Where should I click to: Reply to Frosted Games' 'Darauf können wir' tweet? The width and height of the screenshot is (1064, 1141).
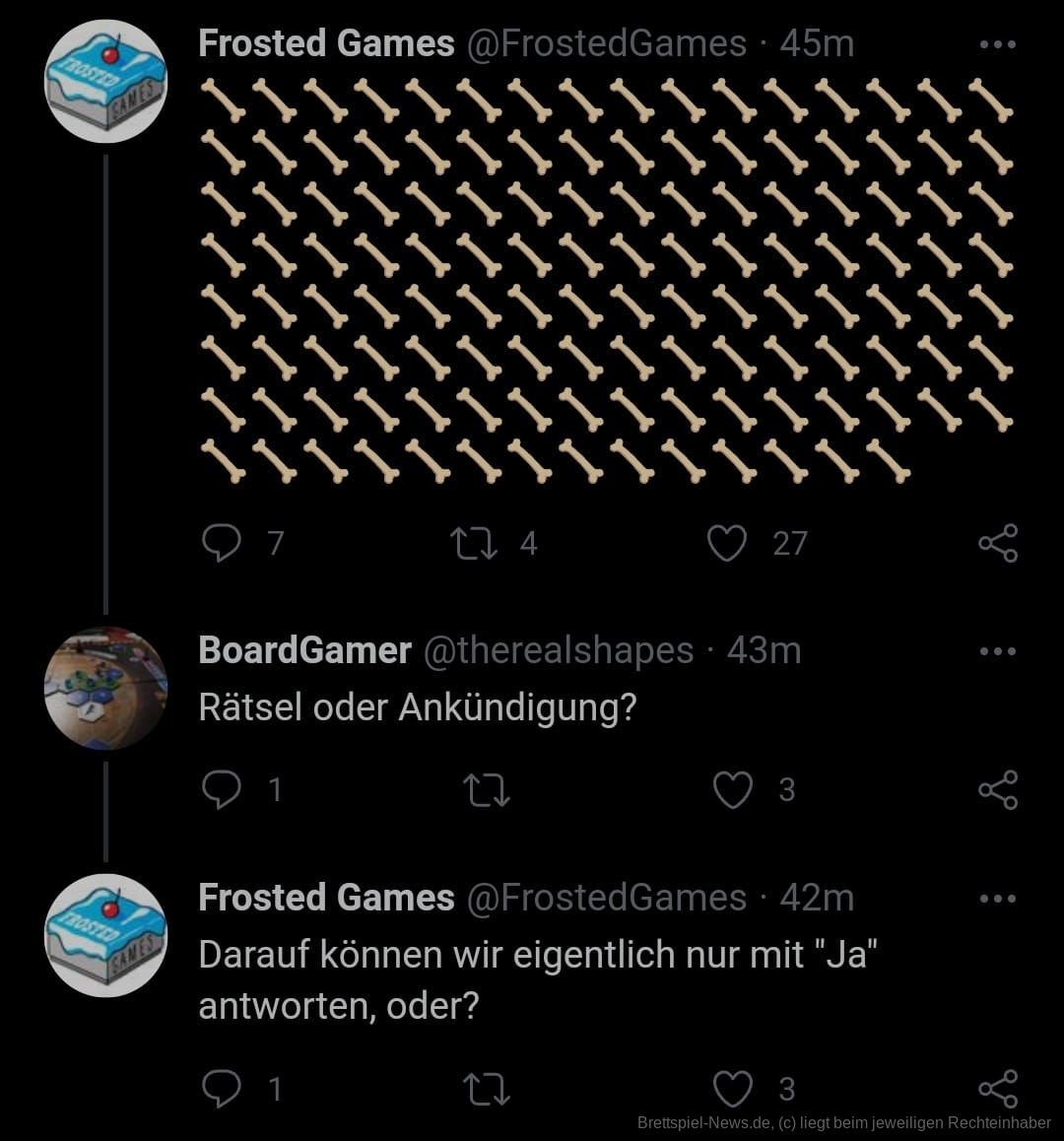tap(222, 1088)
